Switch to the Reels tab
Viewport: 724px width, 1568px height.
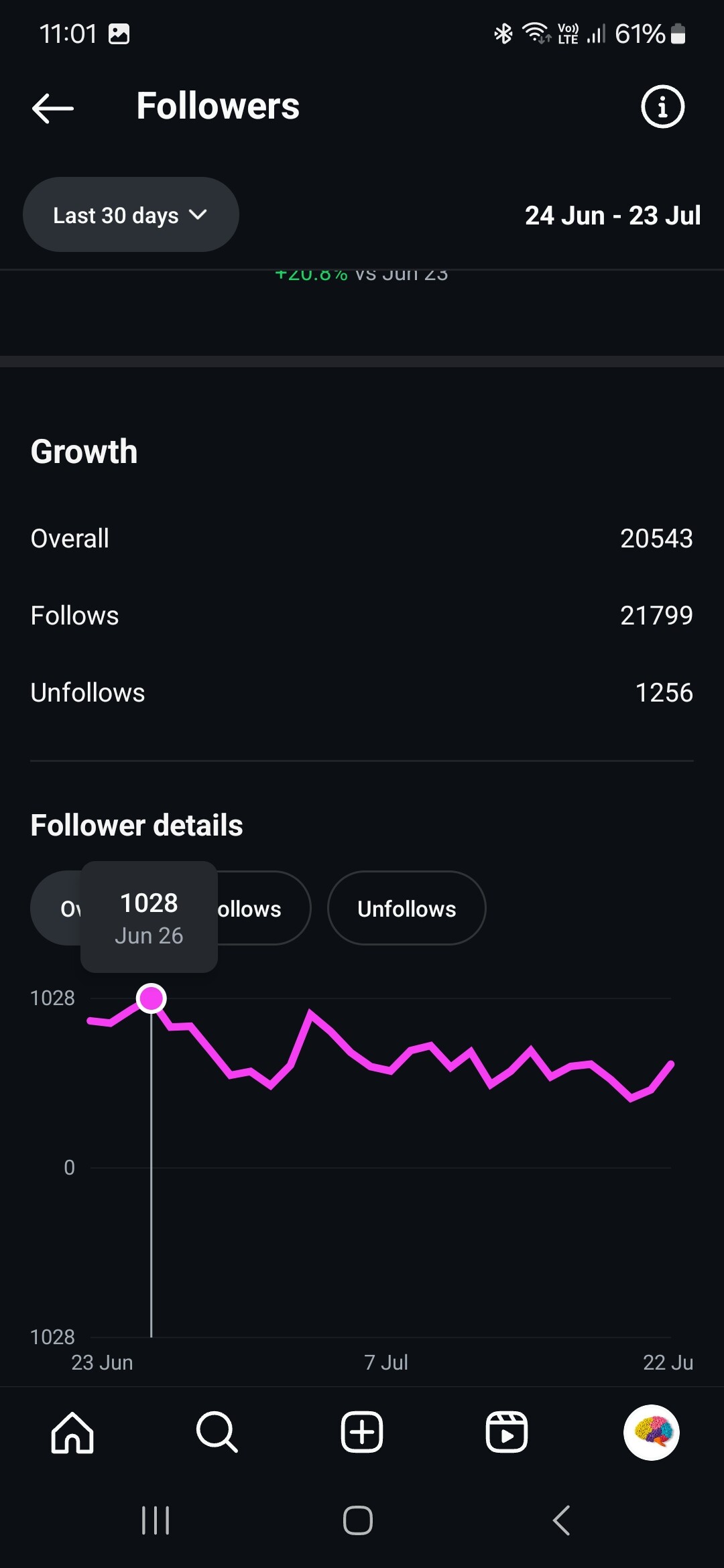click(507, 1433)
